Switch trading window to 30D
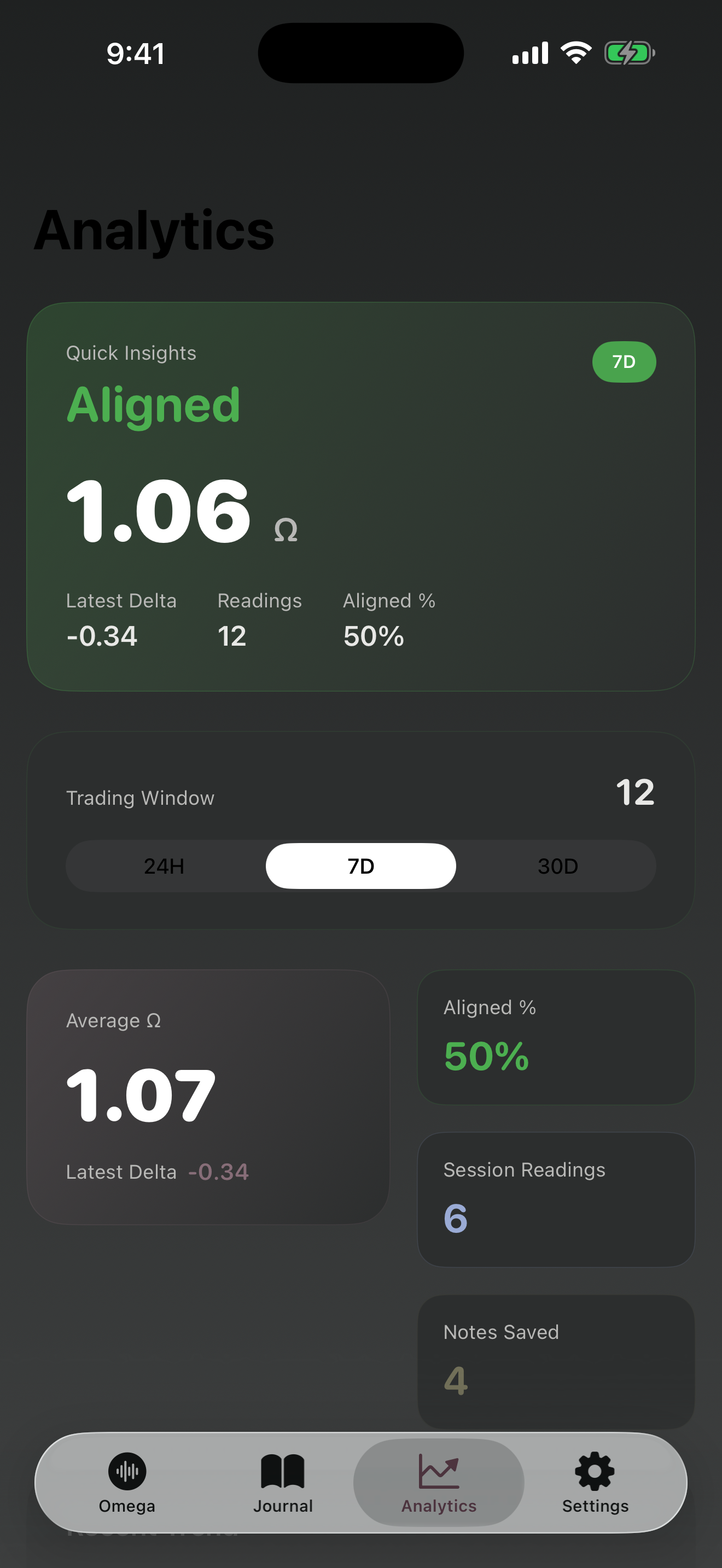The image size is (722, 1568). [x=557, y=865]
